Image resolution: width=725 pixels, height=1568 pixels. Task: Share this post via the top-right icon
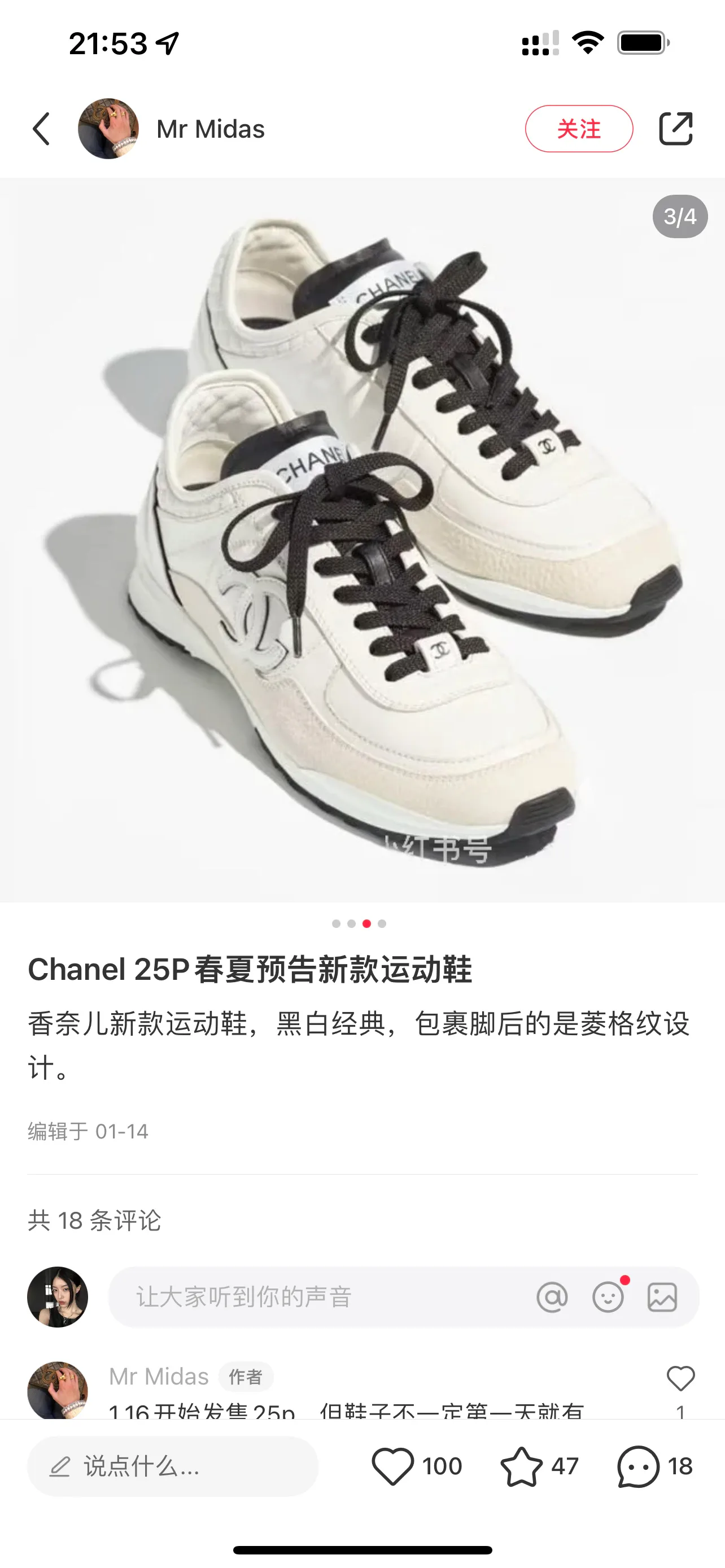click(676, 129)
